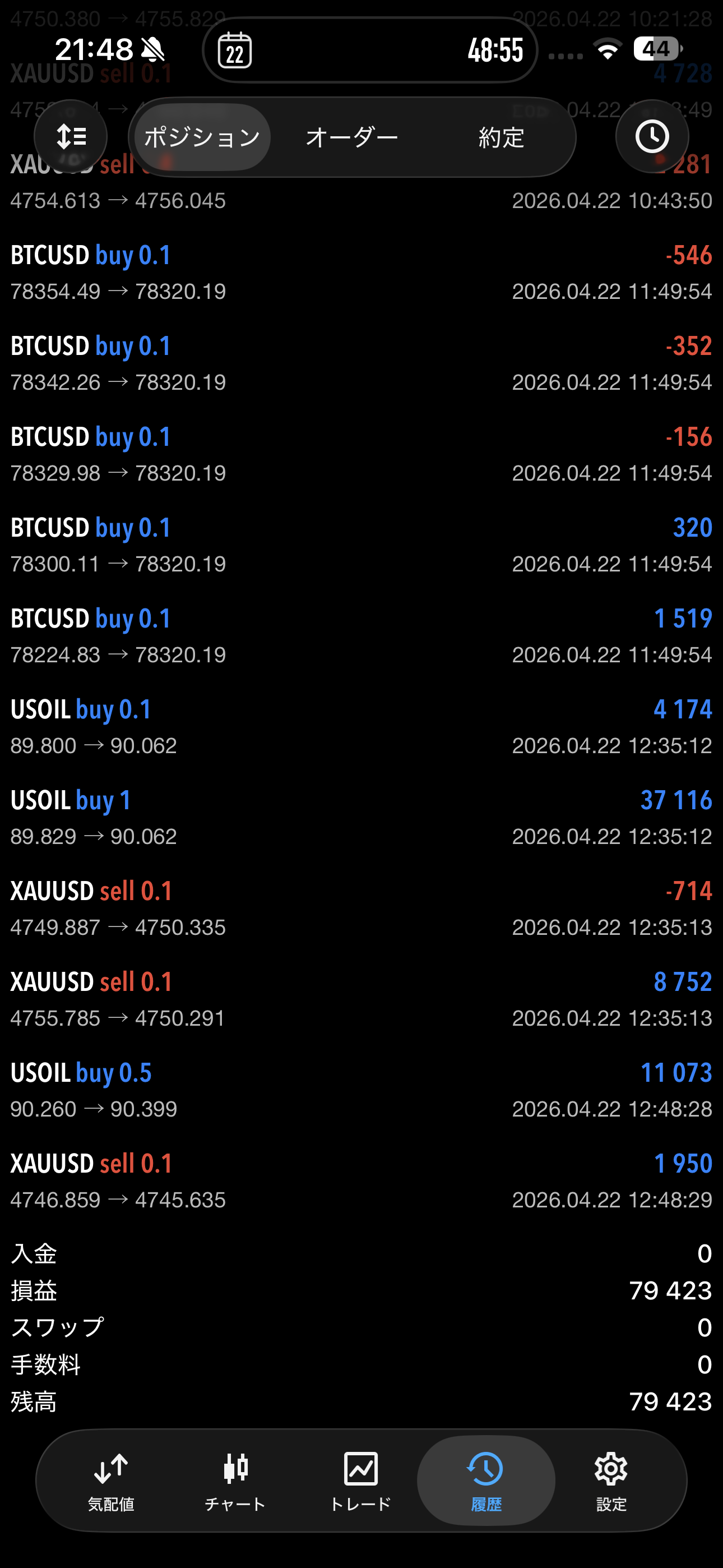Open the sort options icon
The height and width of the screenshot is (1568, 723).
71,136
